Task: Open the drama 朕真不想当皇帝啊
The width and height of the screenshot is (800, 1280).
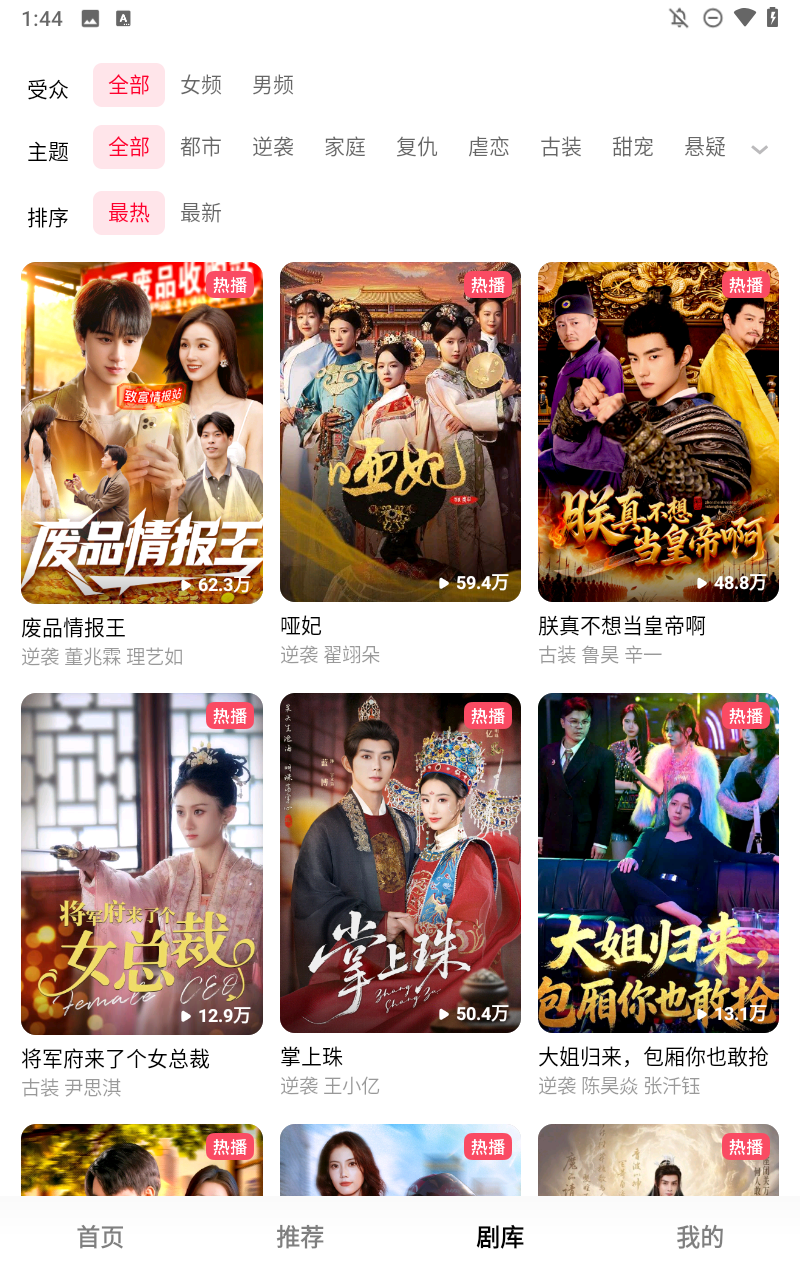Action: [658, 432]
